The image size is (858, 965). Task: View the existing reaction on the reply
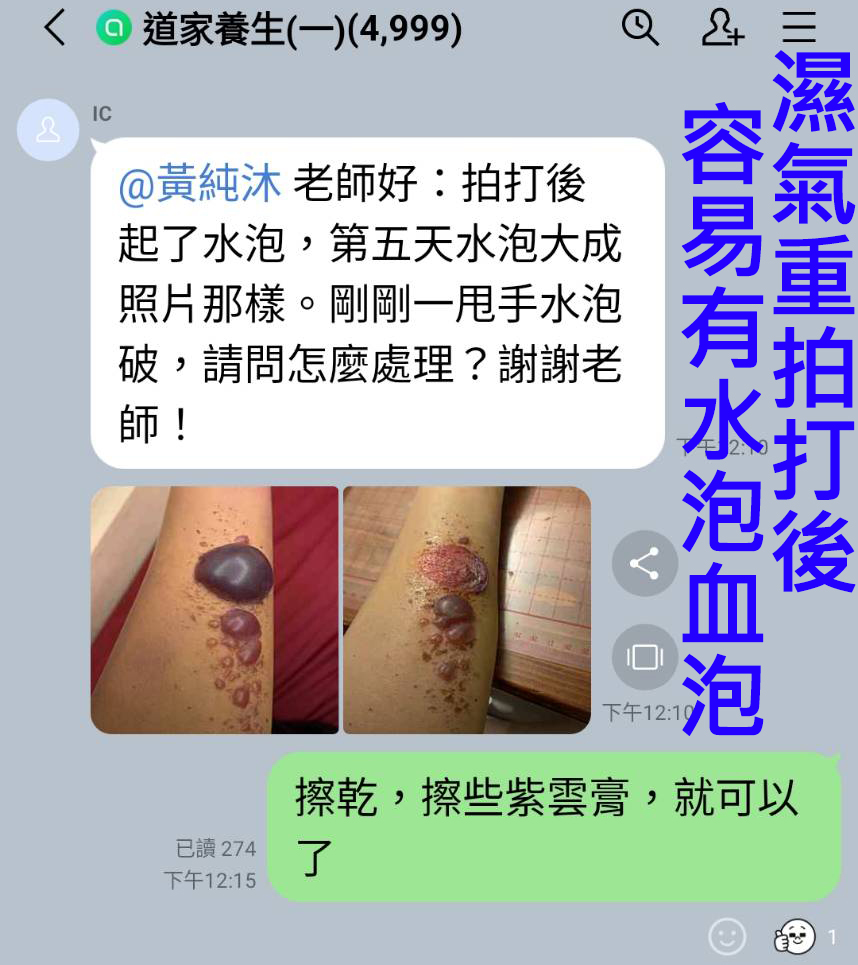[797, 937]
